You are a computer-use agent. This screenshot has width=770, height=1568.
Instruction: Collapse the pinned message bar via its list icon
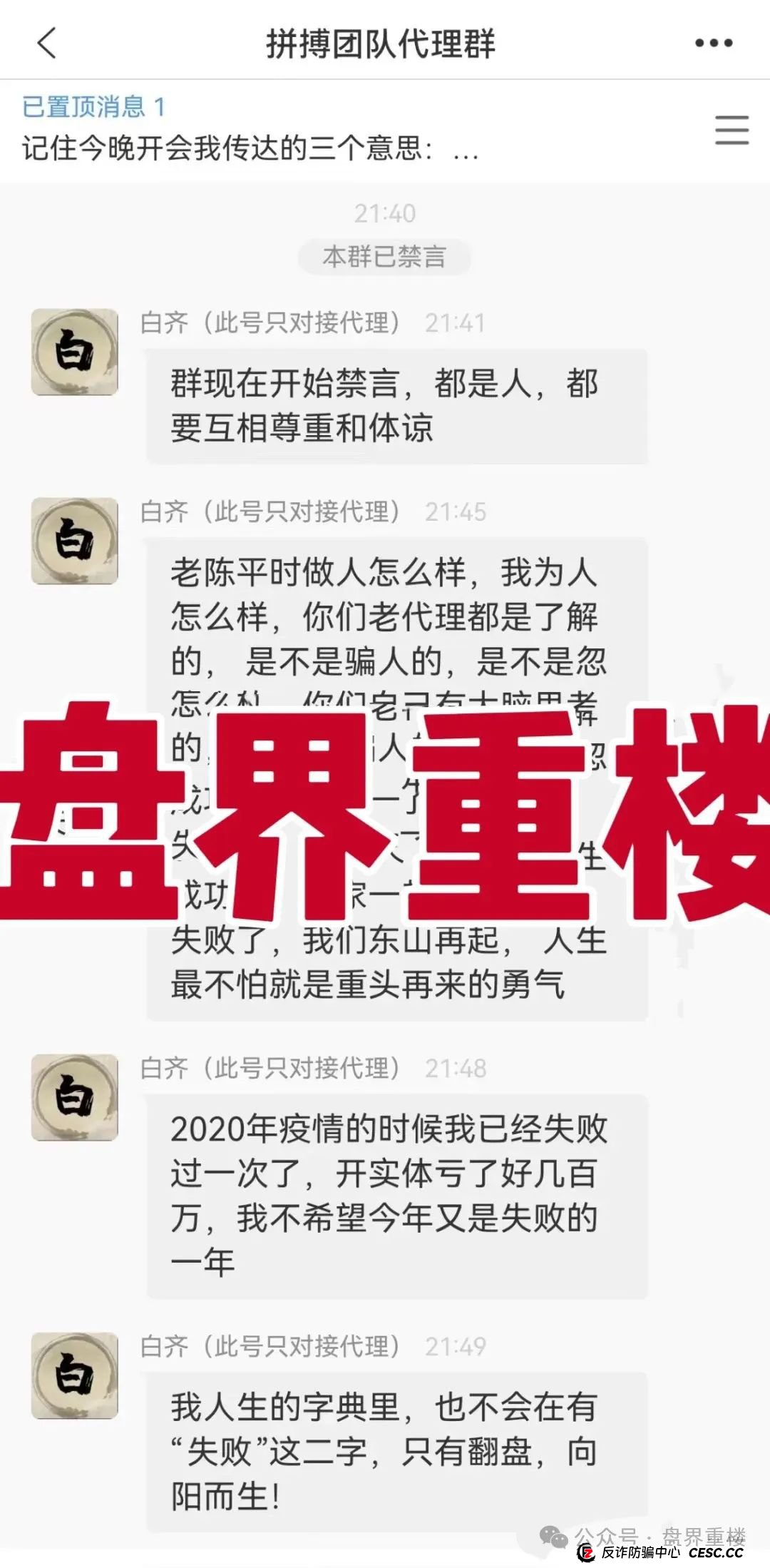click(x=730, y=130)
